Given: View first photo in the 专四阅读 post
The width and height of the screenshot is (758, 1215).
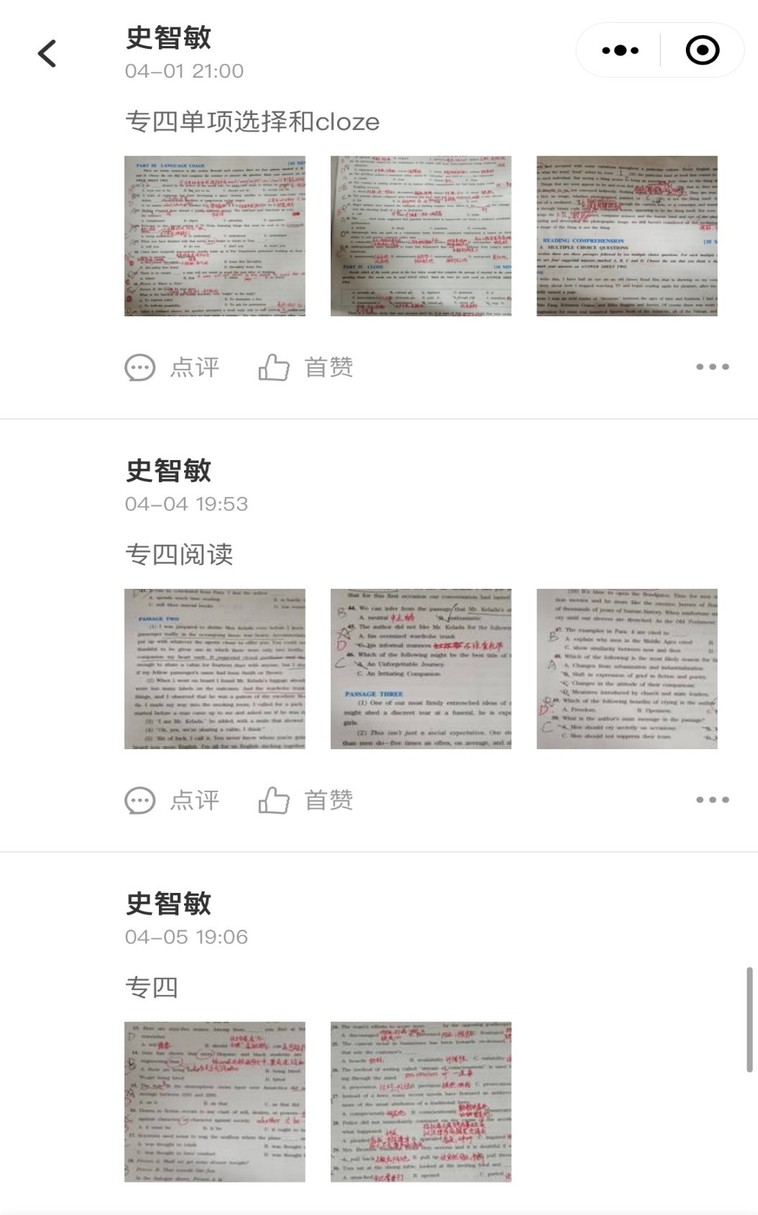Looking at the screenshot, I should coord(215,669).
